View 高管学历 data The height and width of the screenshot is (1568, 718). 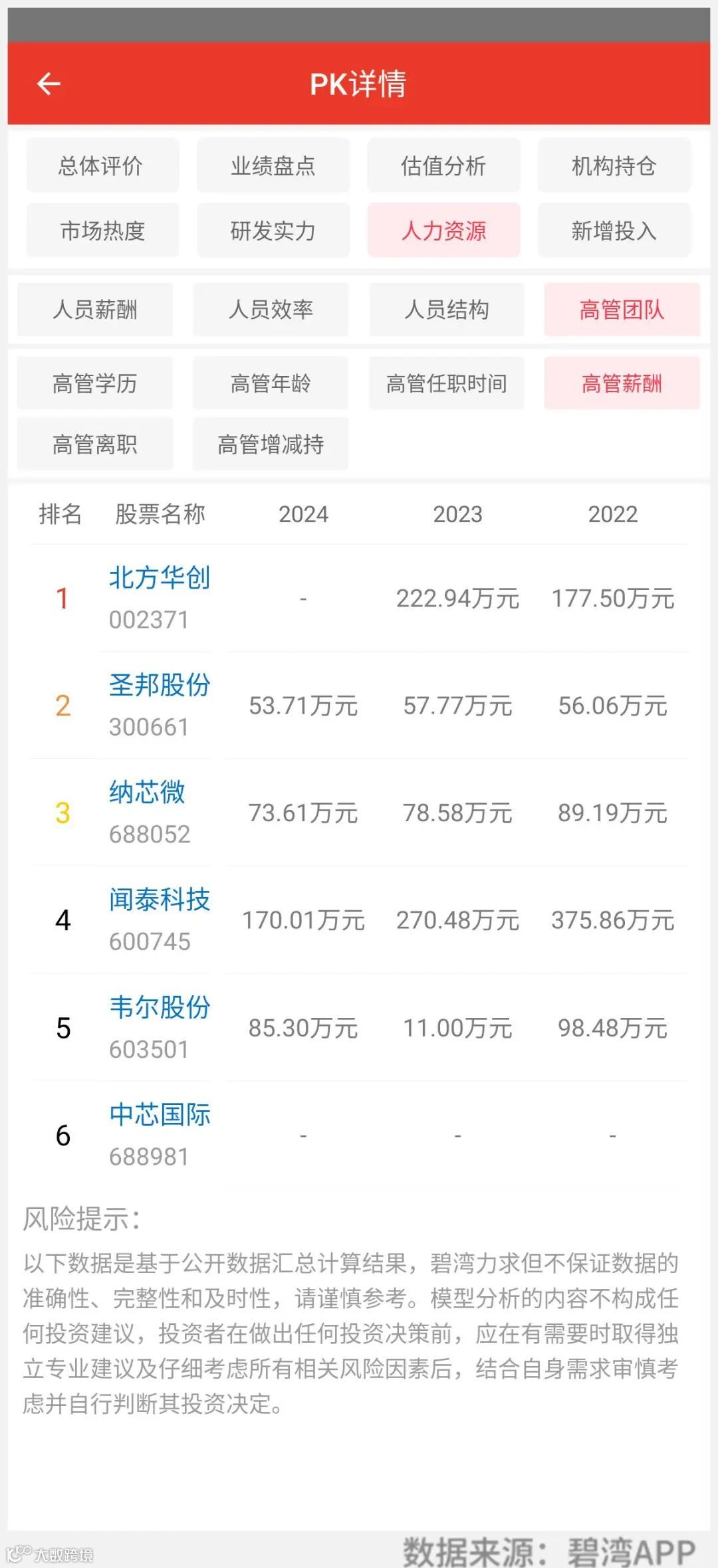click(95, 383)
